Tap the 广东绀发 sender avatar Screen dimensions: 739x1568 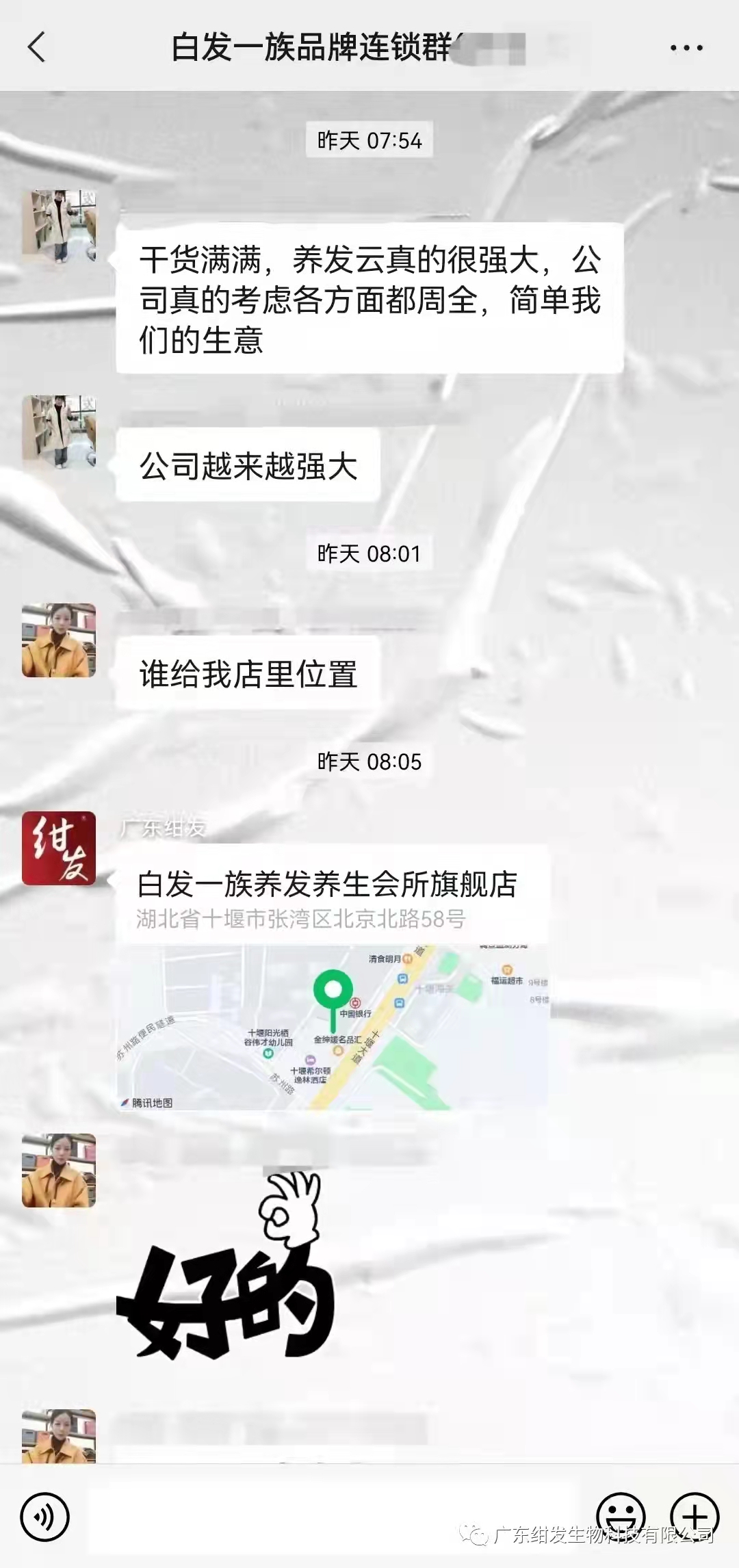pos(59,848)
